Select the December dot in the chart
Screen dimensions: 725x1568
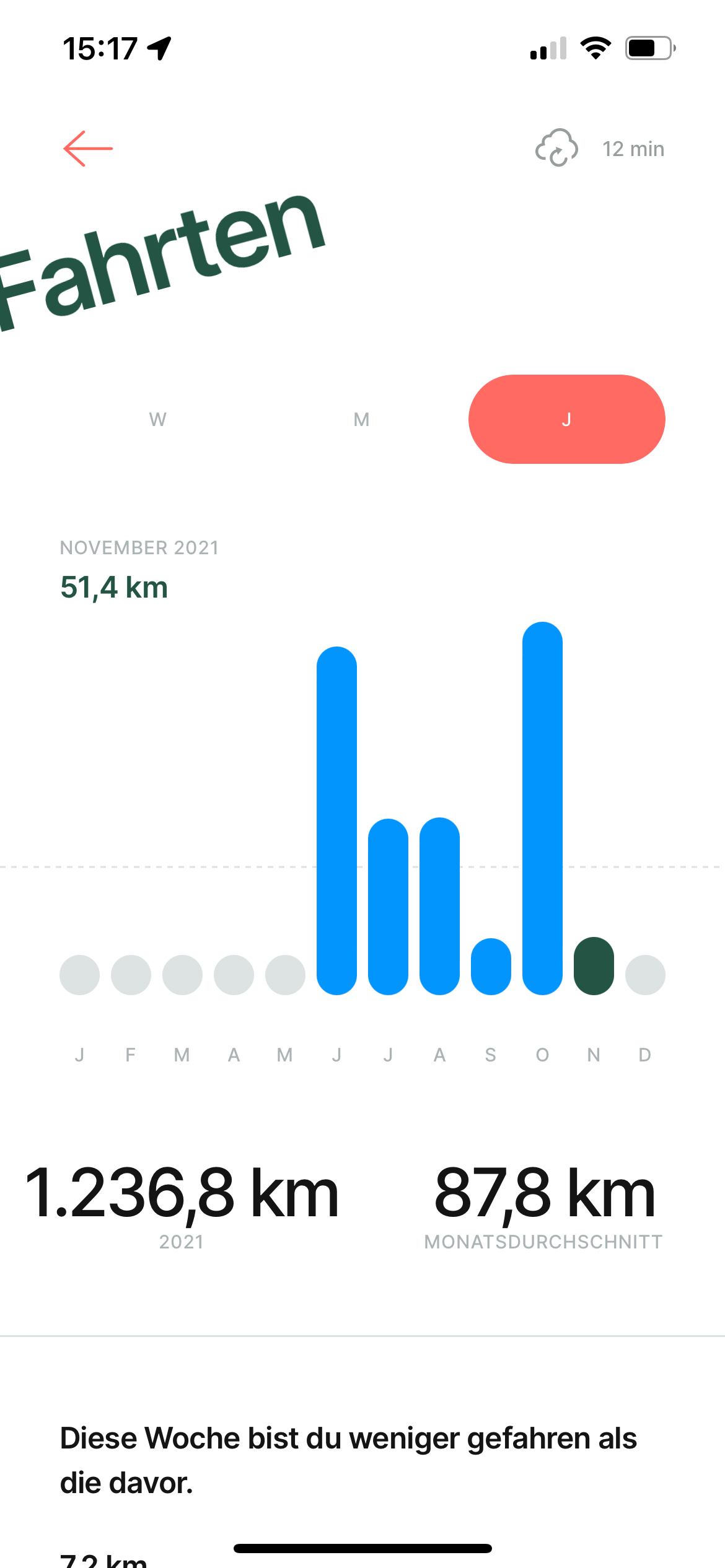point(645,975)
